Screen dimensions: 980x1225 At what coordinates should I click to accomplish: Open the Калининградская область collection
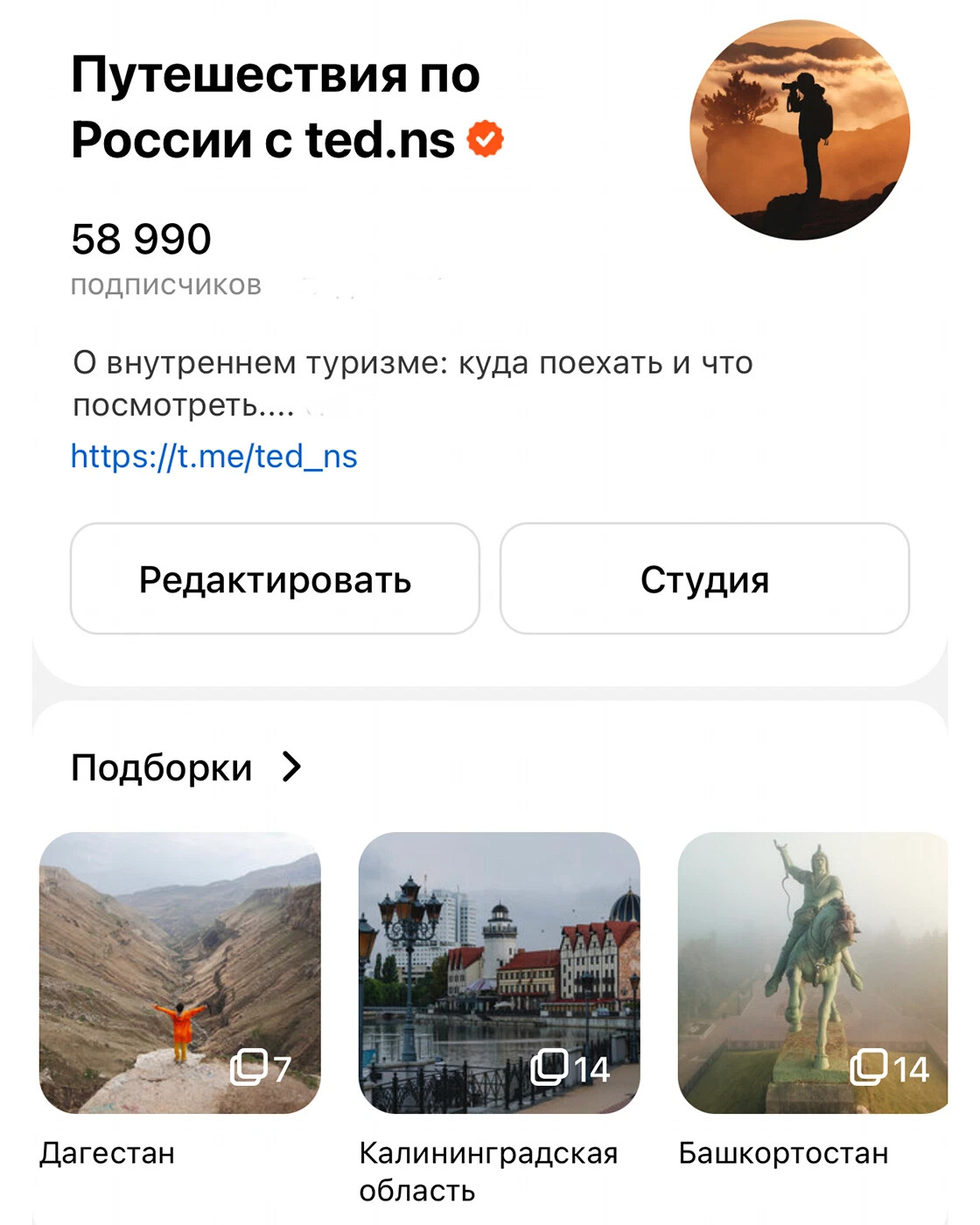click(x=499, y=972)
